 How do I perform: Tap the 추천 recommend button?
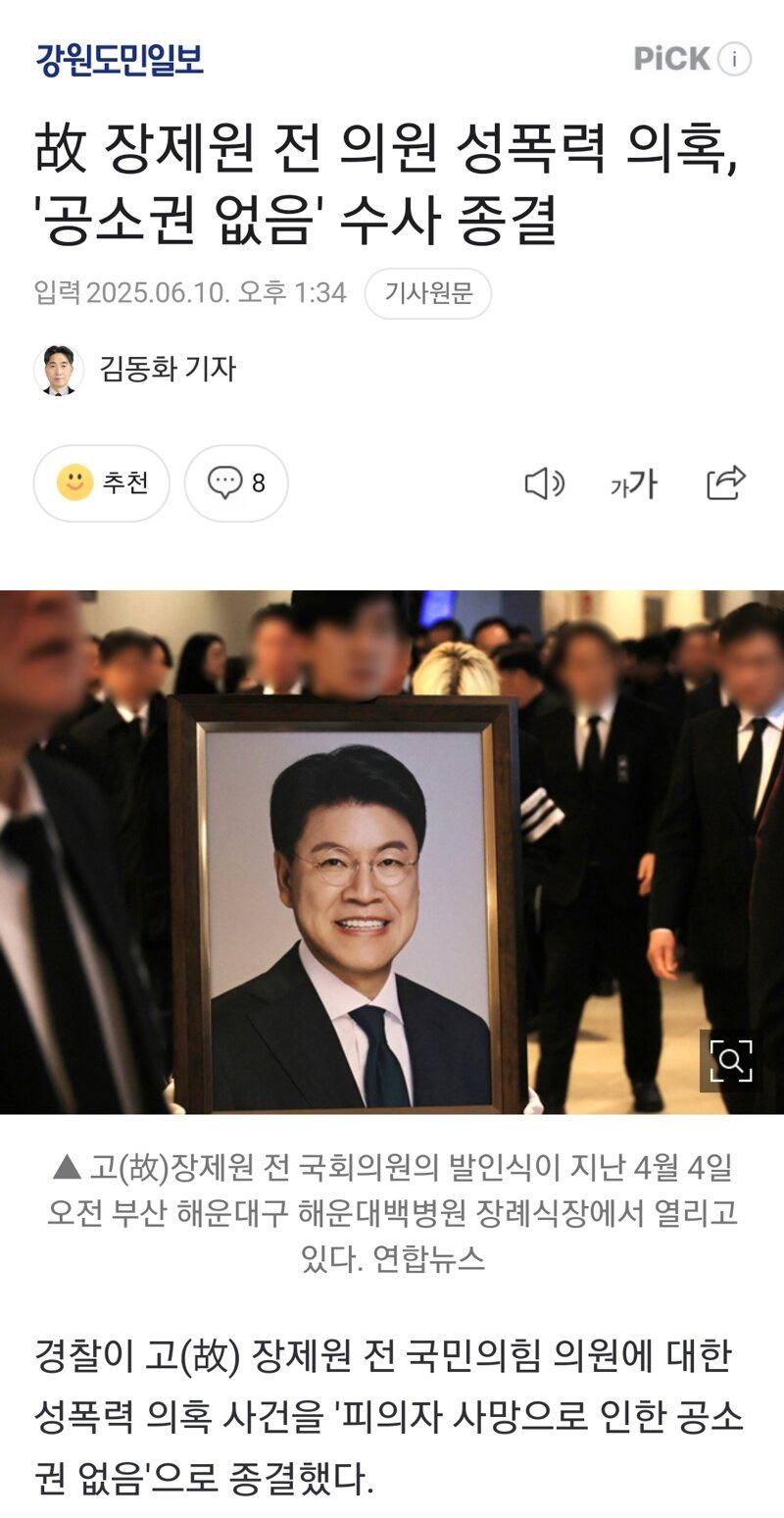click(x=102, y=483)
